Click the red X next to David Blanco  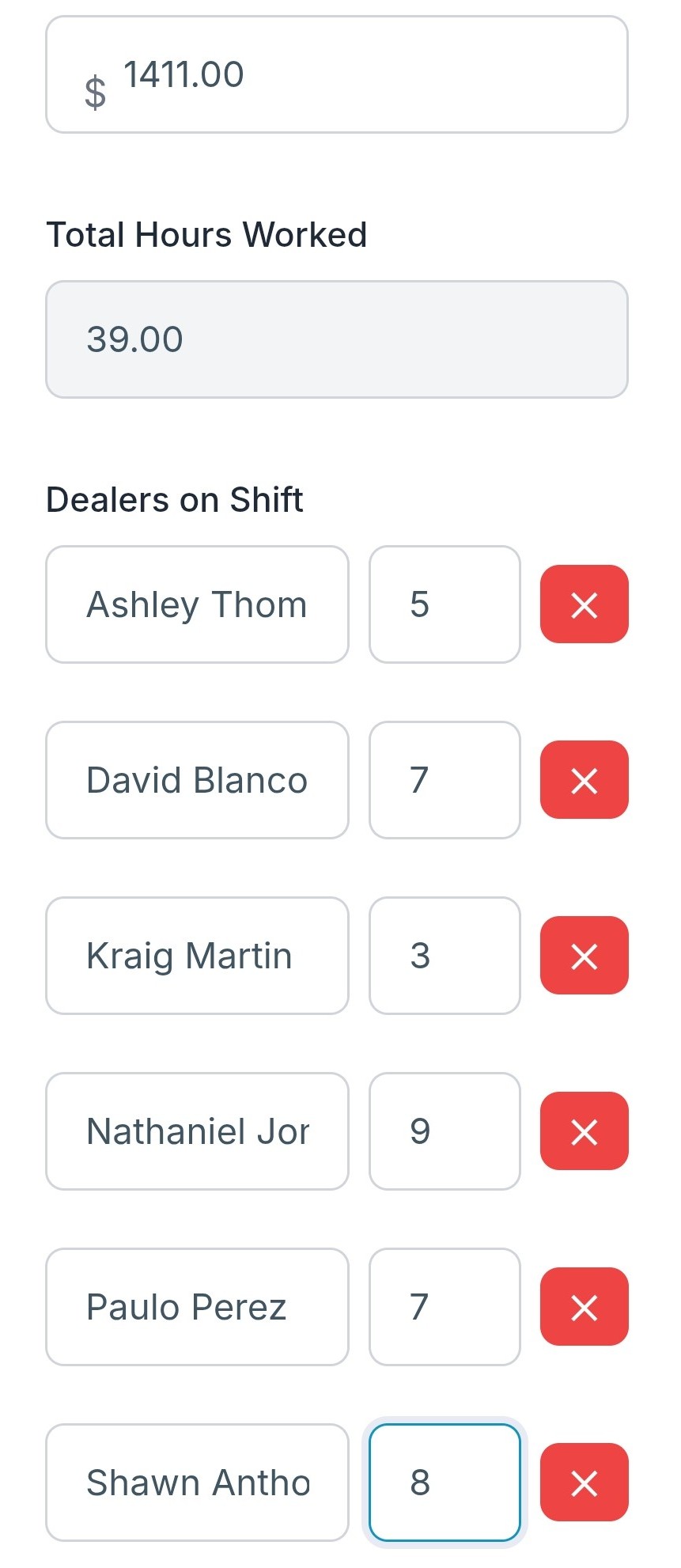(584, 780)
